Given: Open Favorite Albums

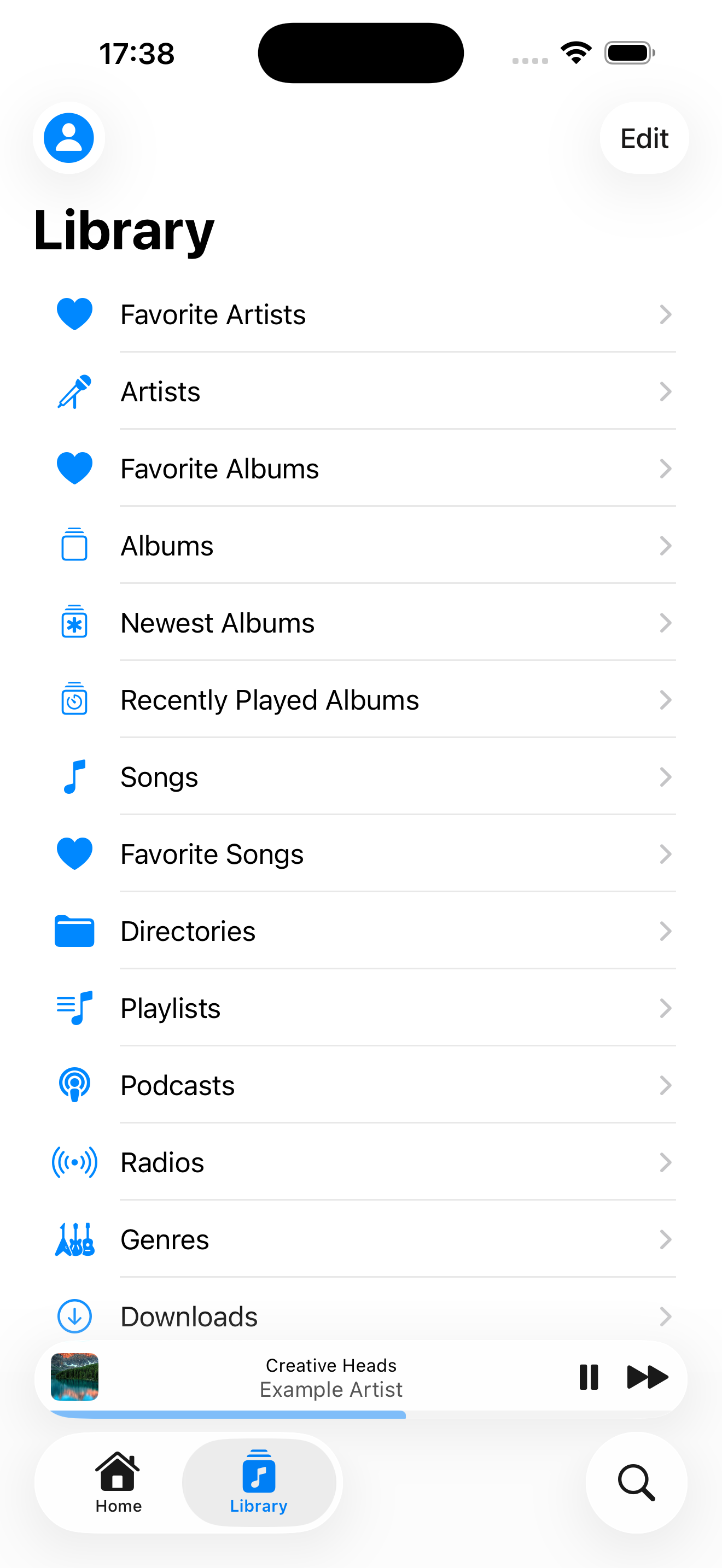Looking at the screenshot, I should pos(365,469).
